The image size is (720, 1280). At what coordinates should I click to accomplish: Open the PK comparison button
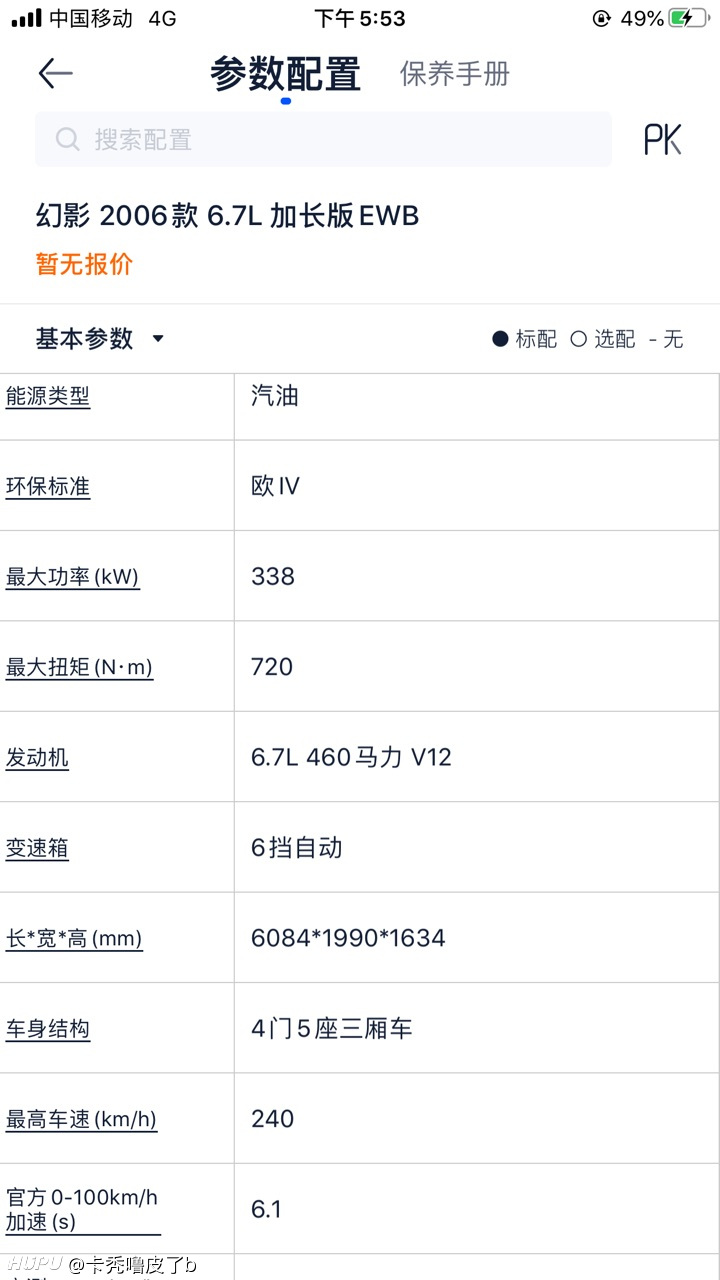click(663, 139)
